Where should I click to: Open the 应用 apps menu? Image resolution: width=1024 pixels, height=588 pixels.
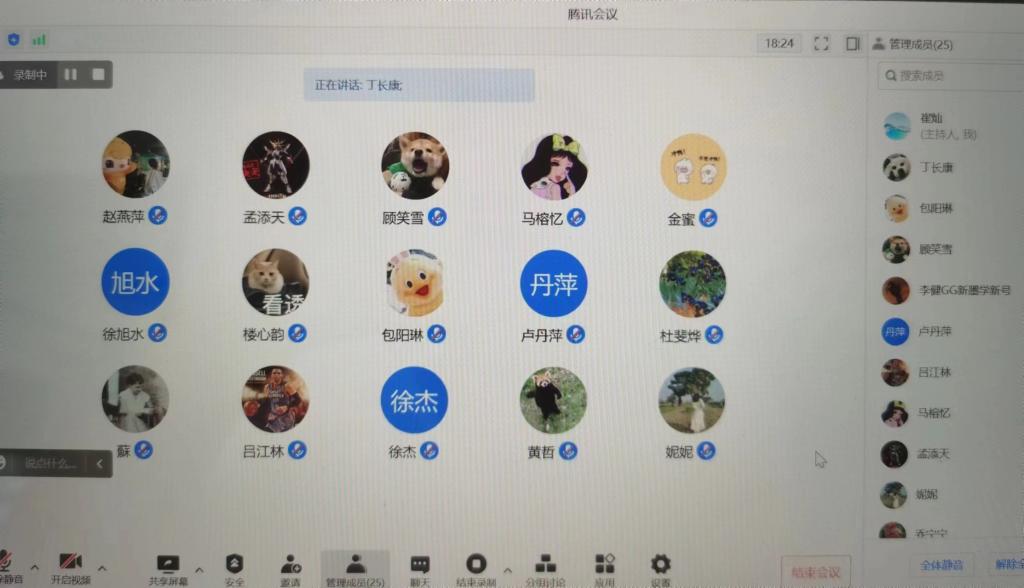point(604,568)
